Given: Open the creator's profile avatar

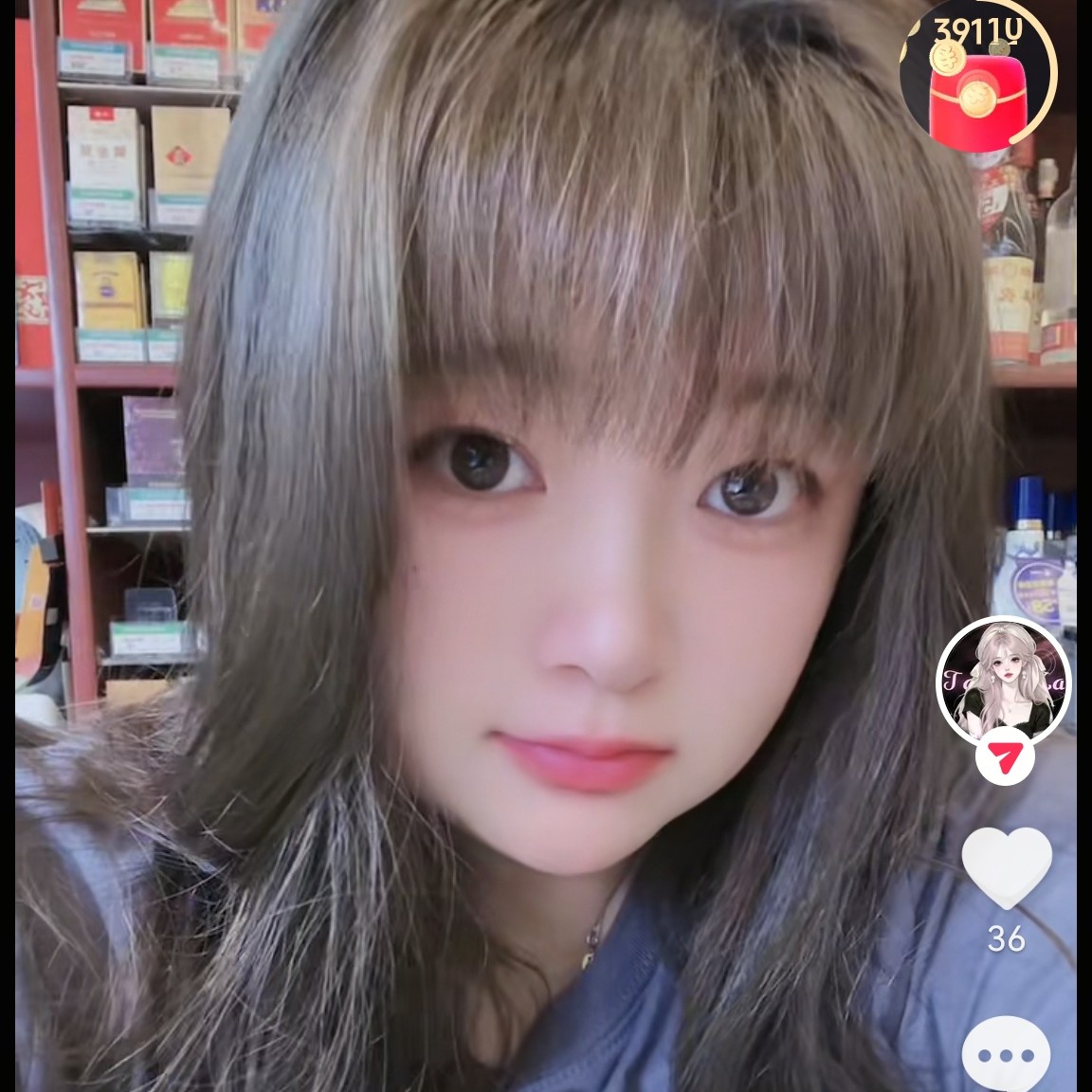Looking at the screenshot, I should 1003,681.
